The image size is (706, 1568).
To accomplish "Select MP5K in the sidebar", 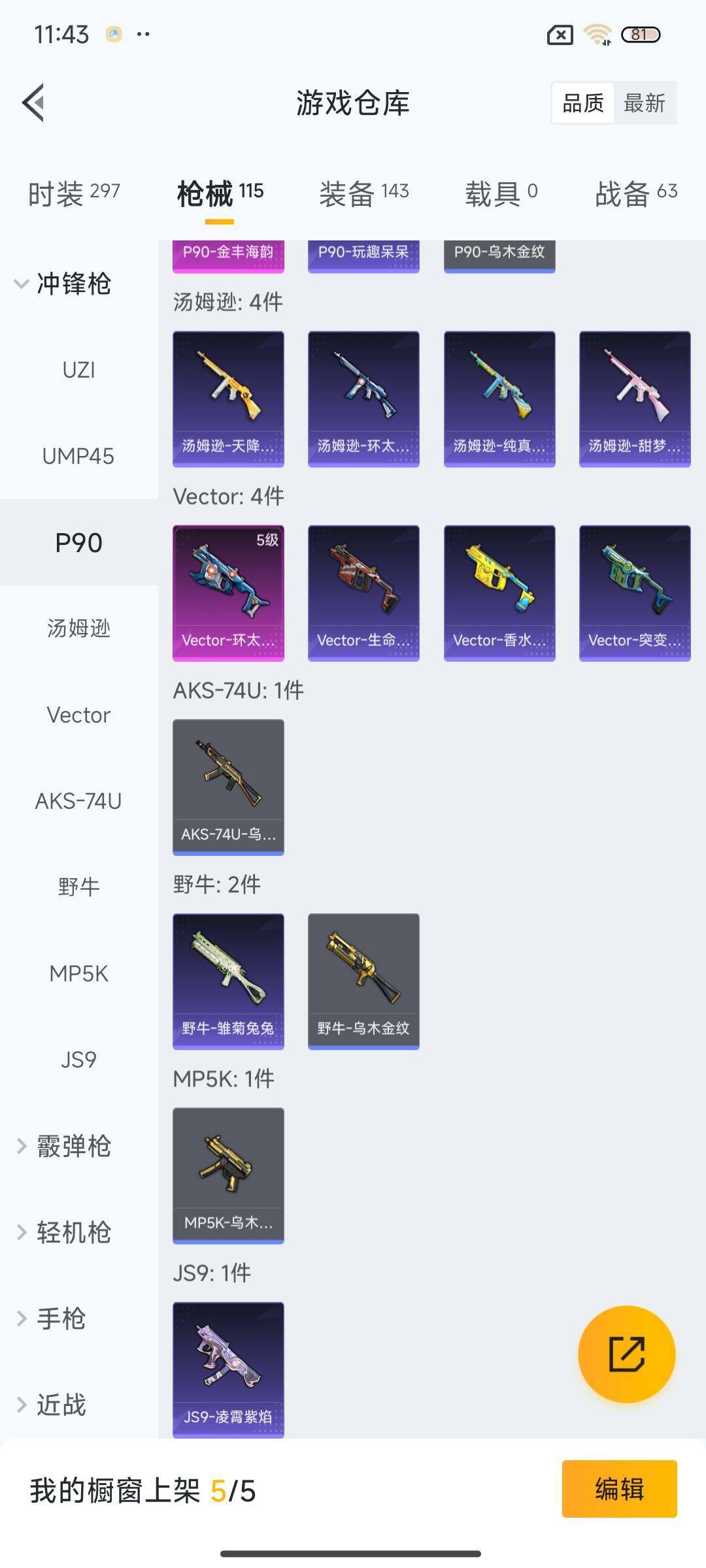I will click(x=78, y=973).
